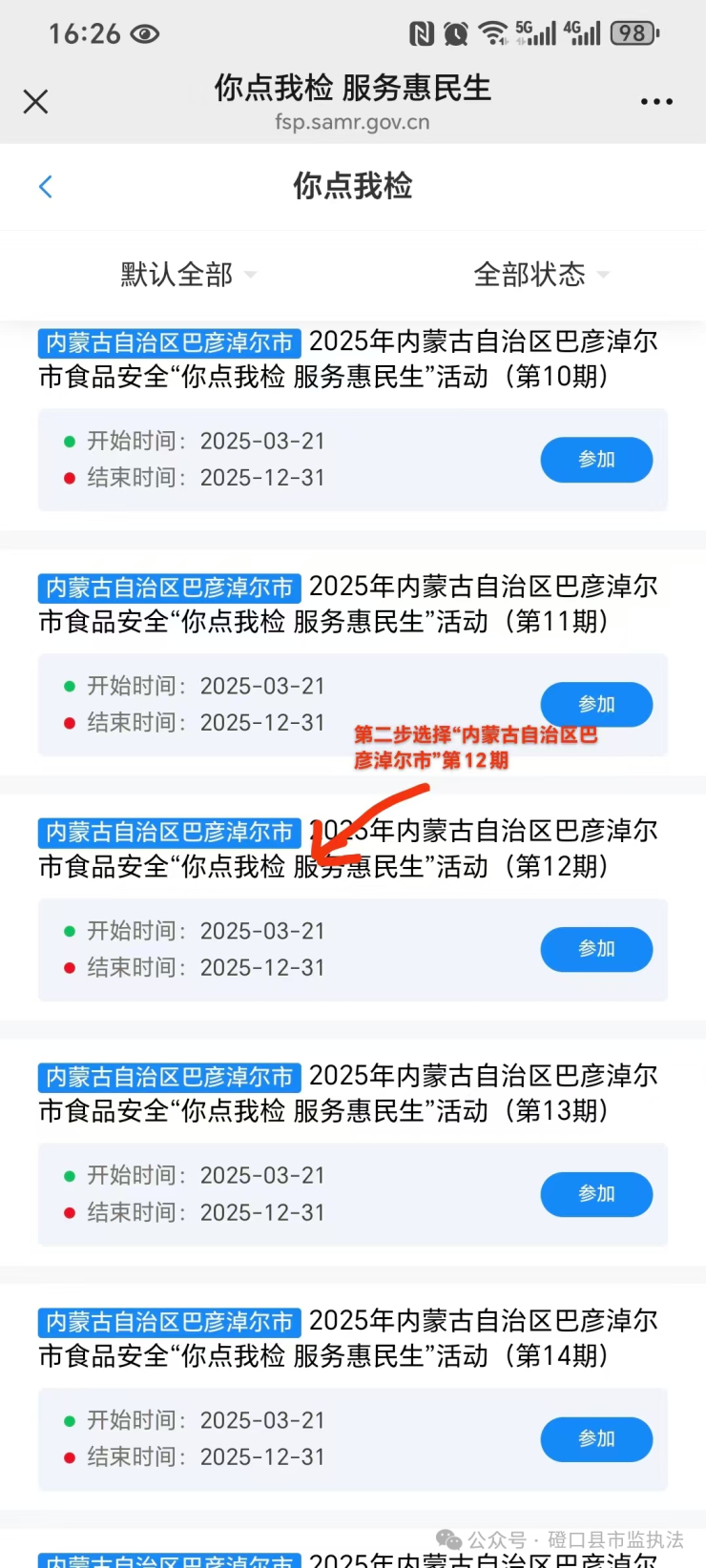Tap 参加 for the 第10期 activity
Image resolution: width=706 pixels, height=1568 pixels.
pyautogui.click(x=596, y=460)
